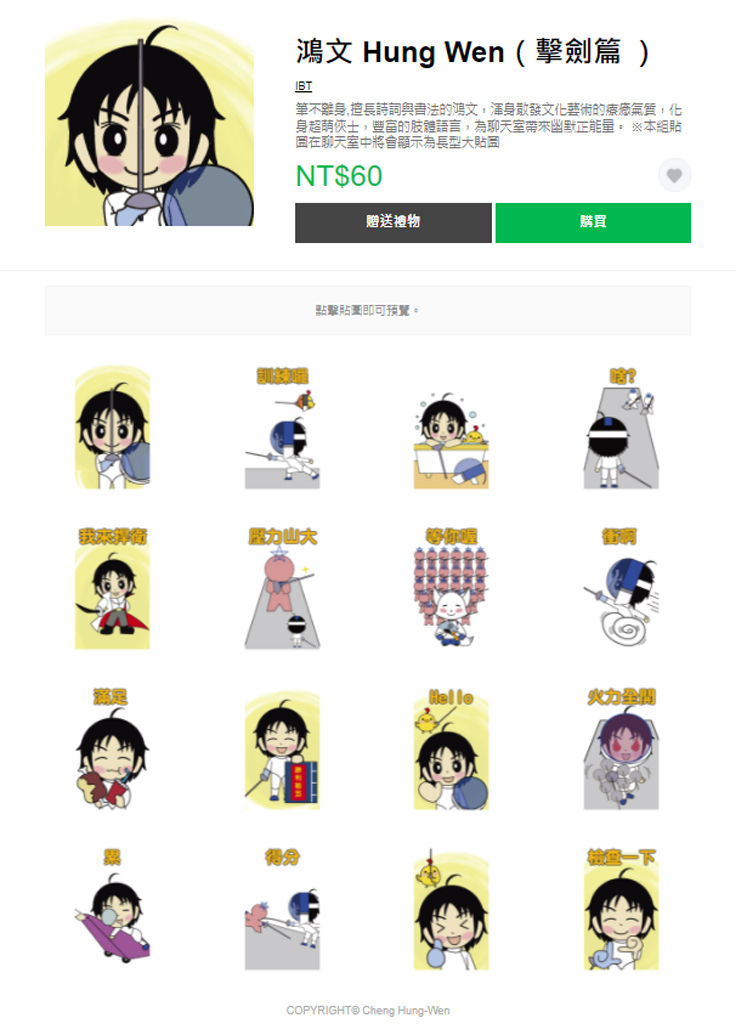Viewport: 736px width, 1028px height.
Task: Preview the 啥? sticker
Action: 621,428
